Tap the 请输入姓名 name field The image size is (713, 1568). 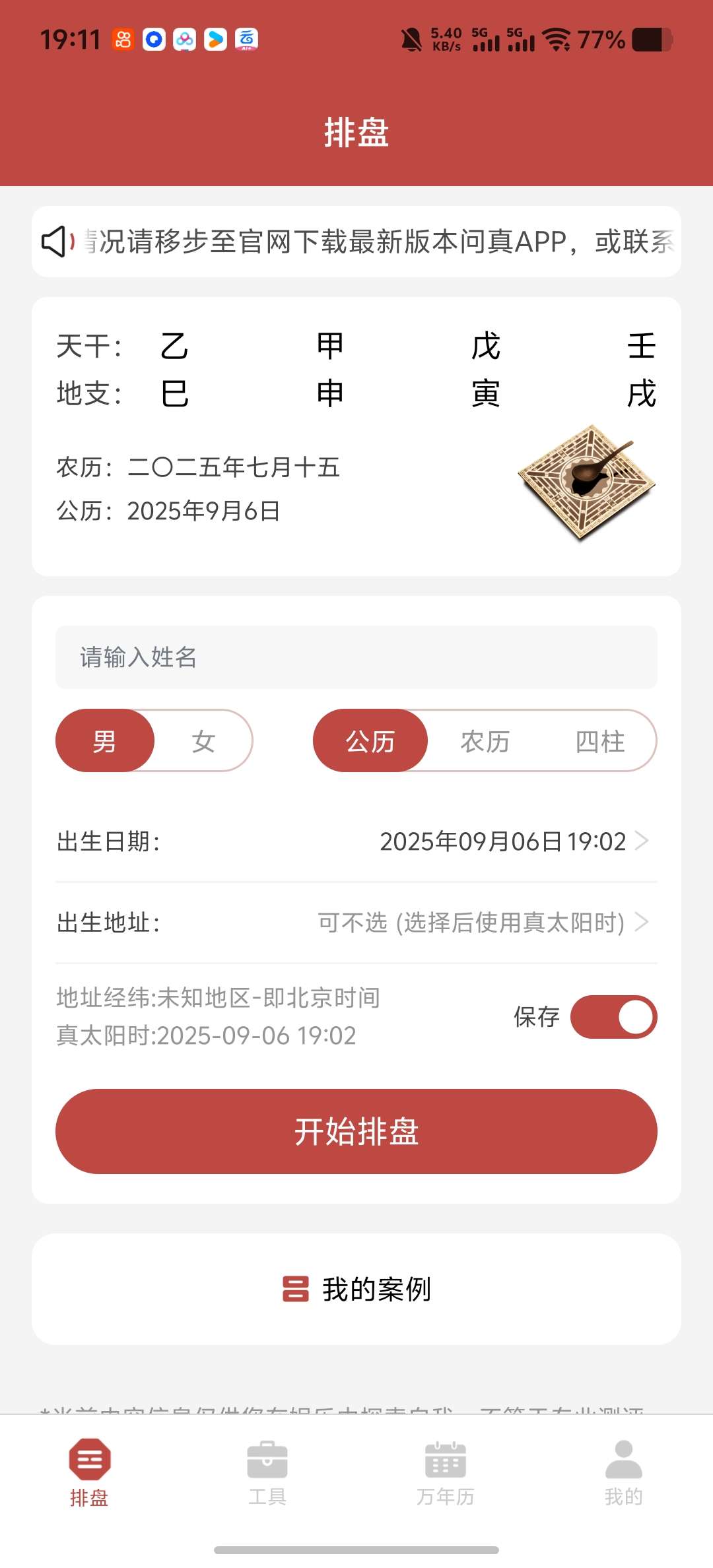point(356,657)
